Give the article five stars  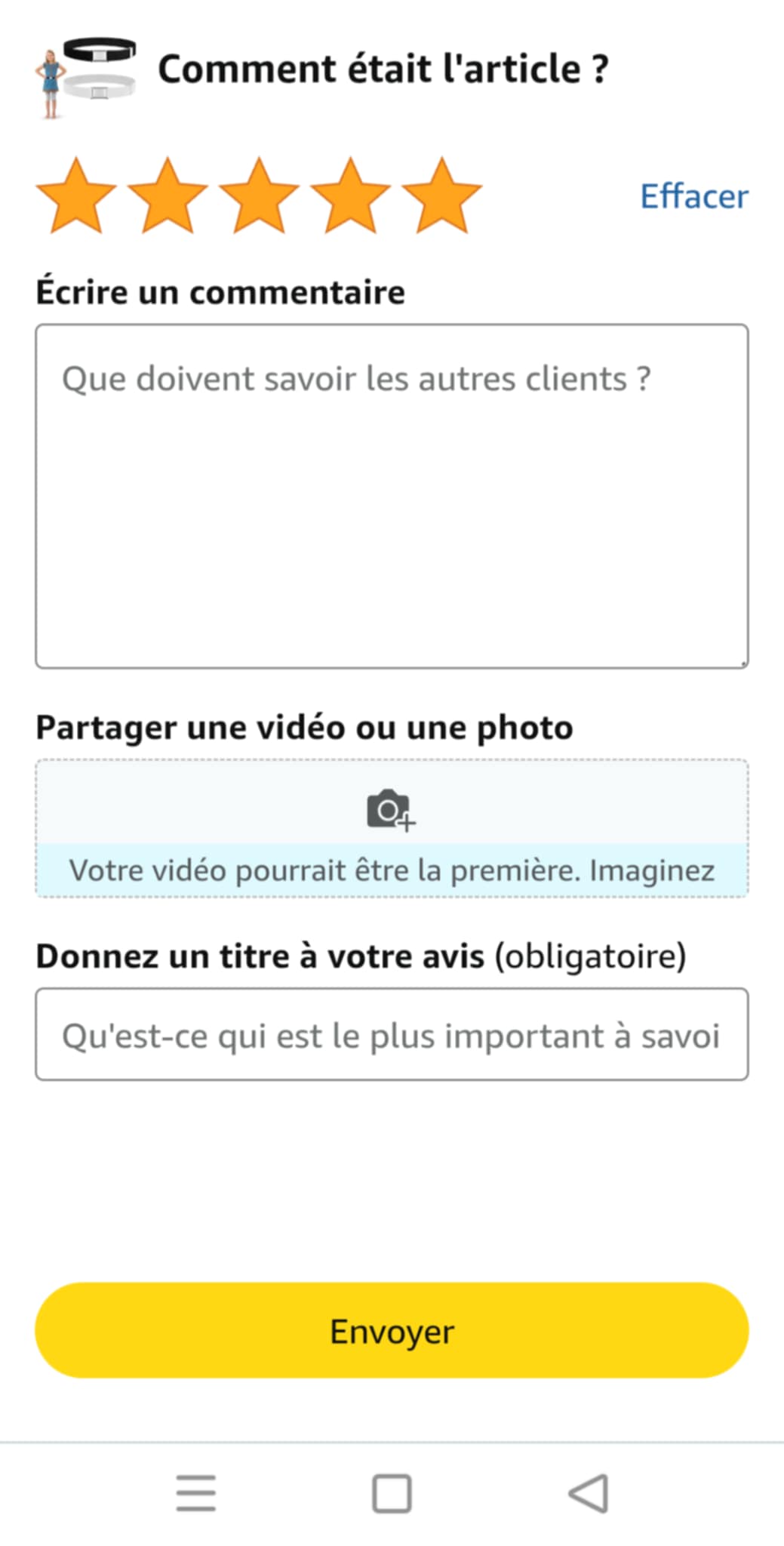pos(441,196)
